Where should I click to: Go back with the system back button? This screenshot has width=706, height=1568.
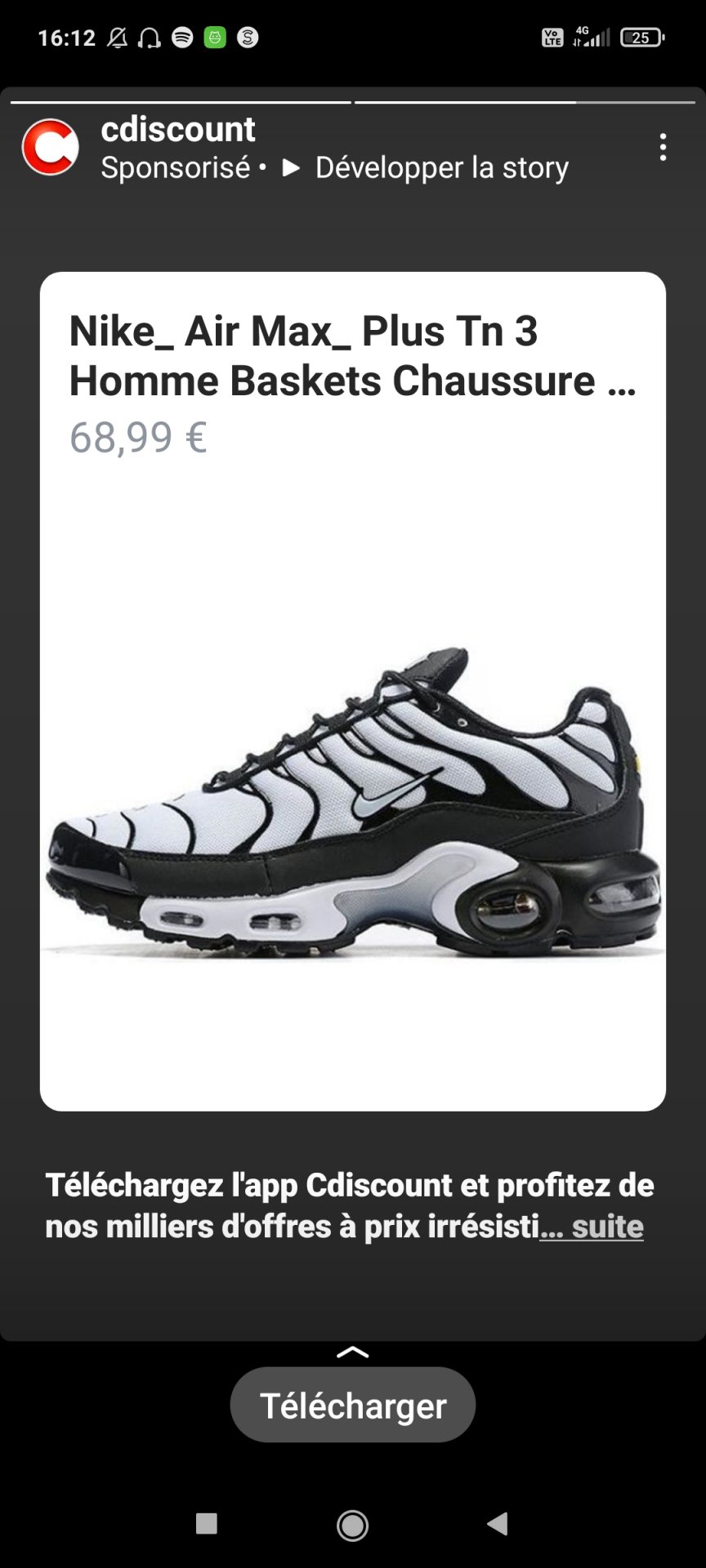498,1524
